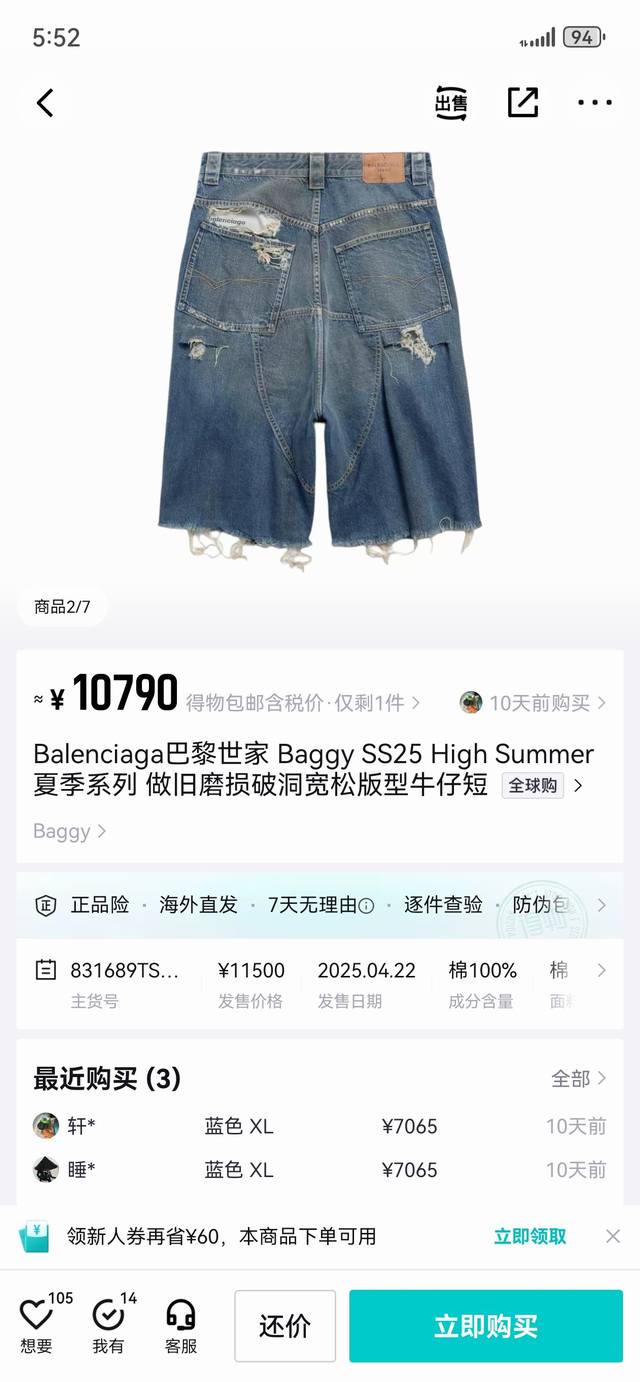
Task: Open the Baggy series link
Action: click(x=70, y=831)
